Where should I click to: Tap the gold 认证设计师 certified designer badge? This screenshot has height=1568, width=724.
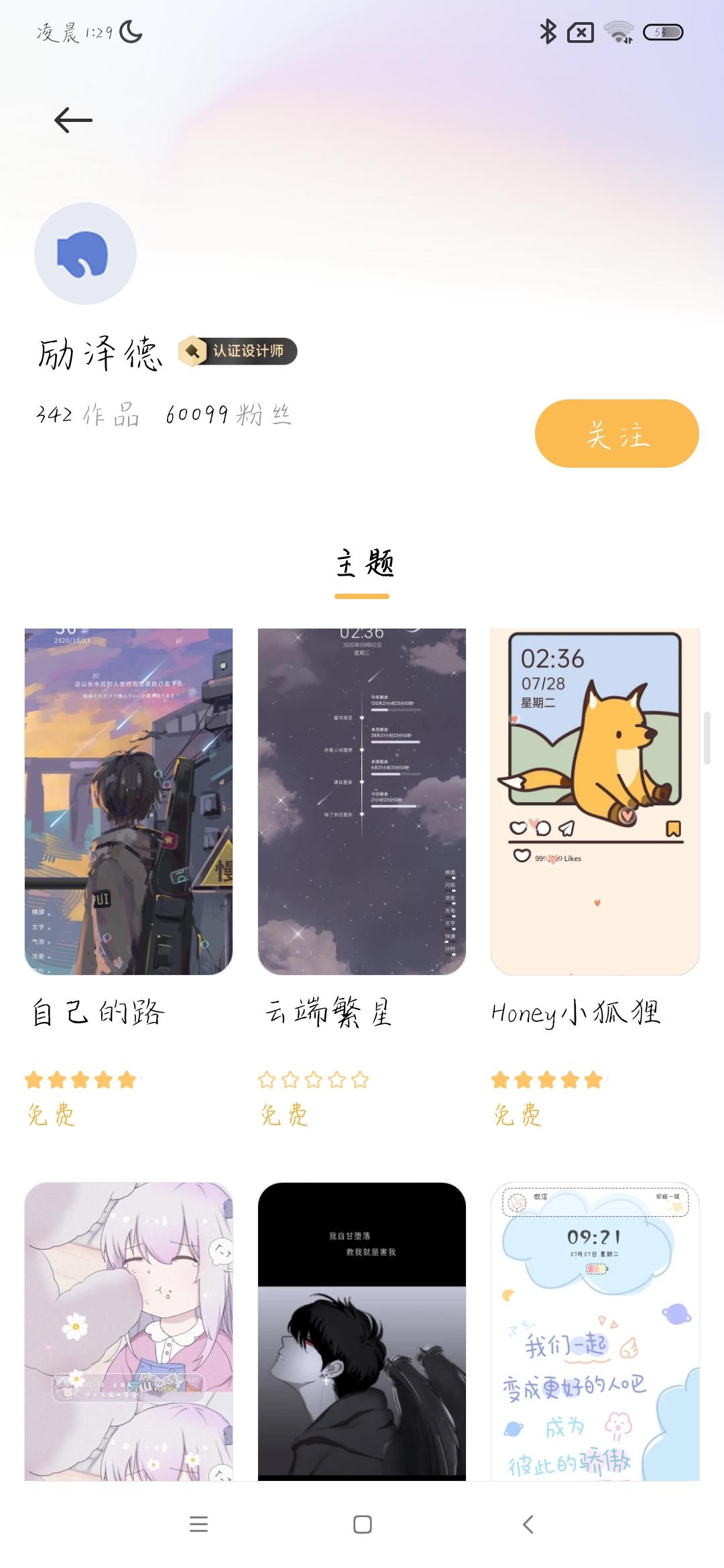pos(237,351)
